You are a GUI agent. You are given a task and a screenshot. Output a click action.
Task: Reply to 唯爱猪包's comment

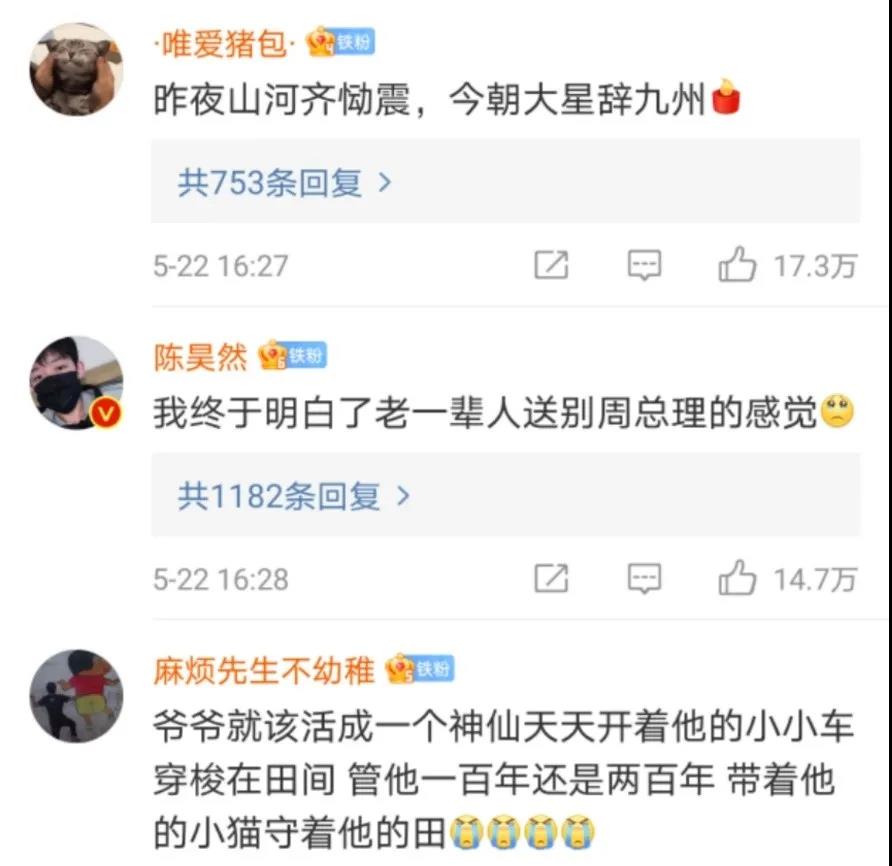tap(644, 265)
